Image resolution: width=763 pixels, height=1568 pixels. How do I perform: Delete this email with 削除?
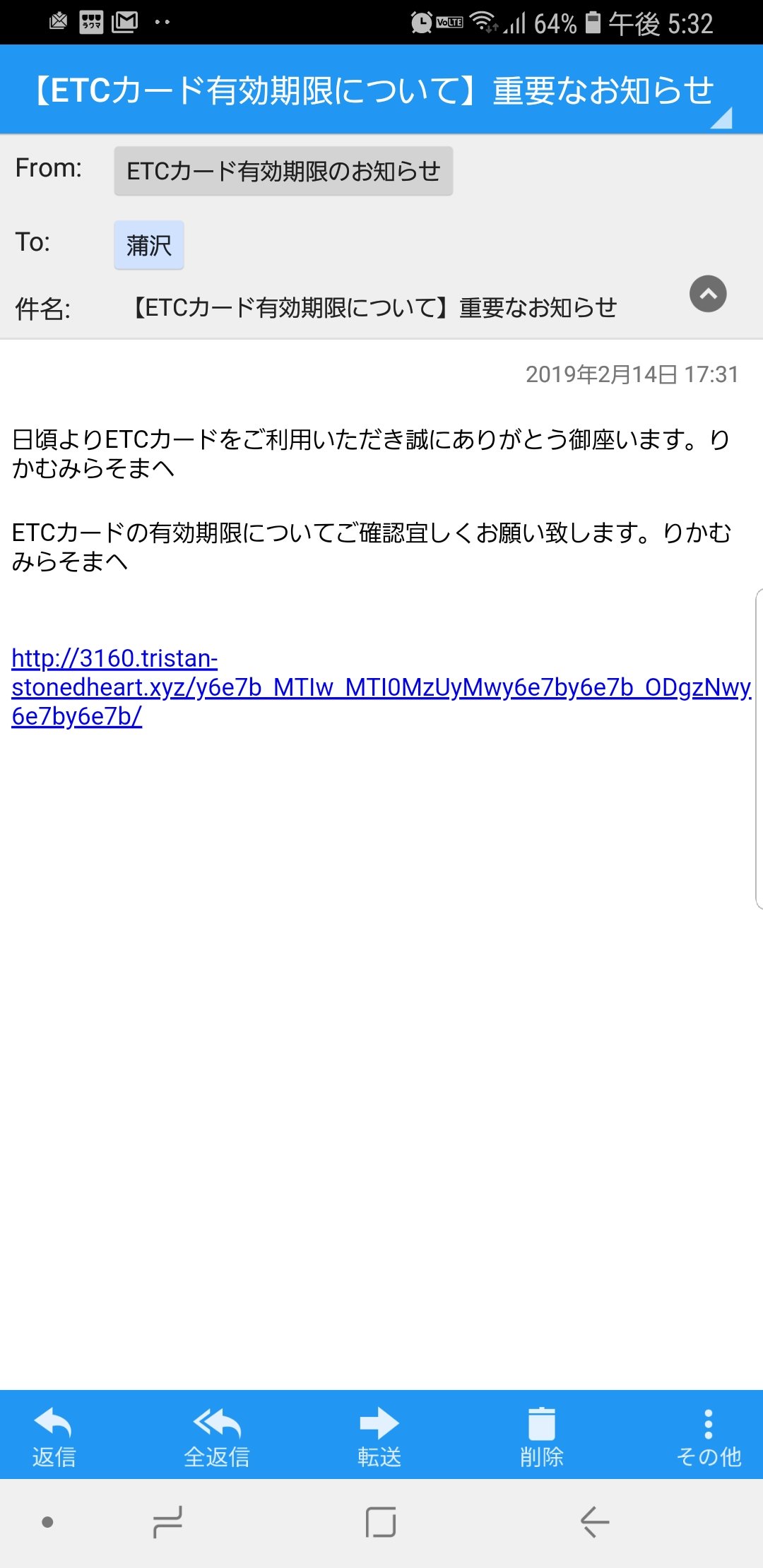542,1436
